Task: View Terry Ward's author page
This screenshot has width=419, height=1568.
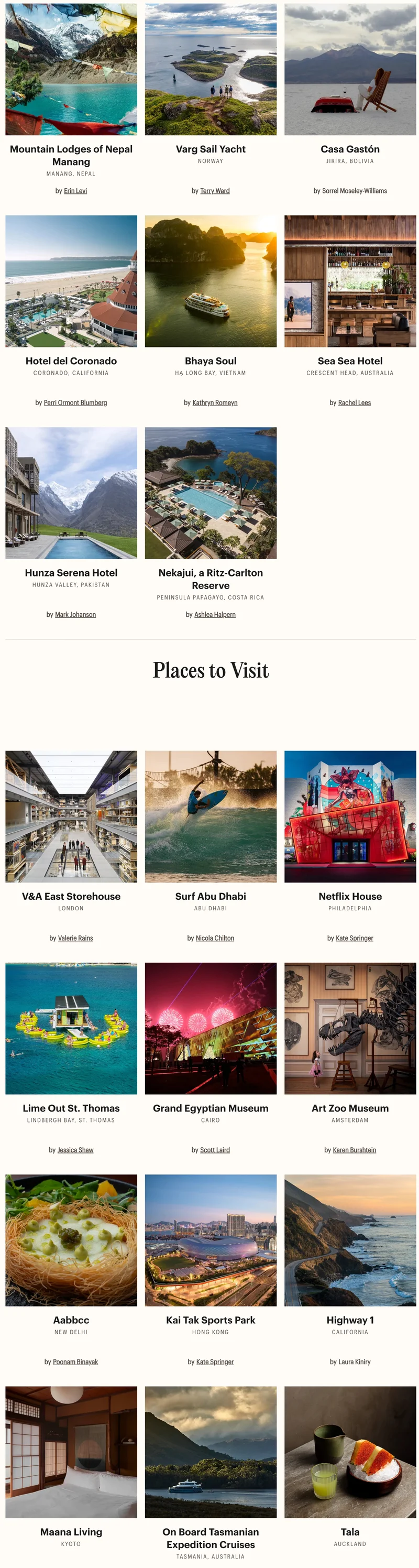Action: (x=215, y=191)
